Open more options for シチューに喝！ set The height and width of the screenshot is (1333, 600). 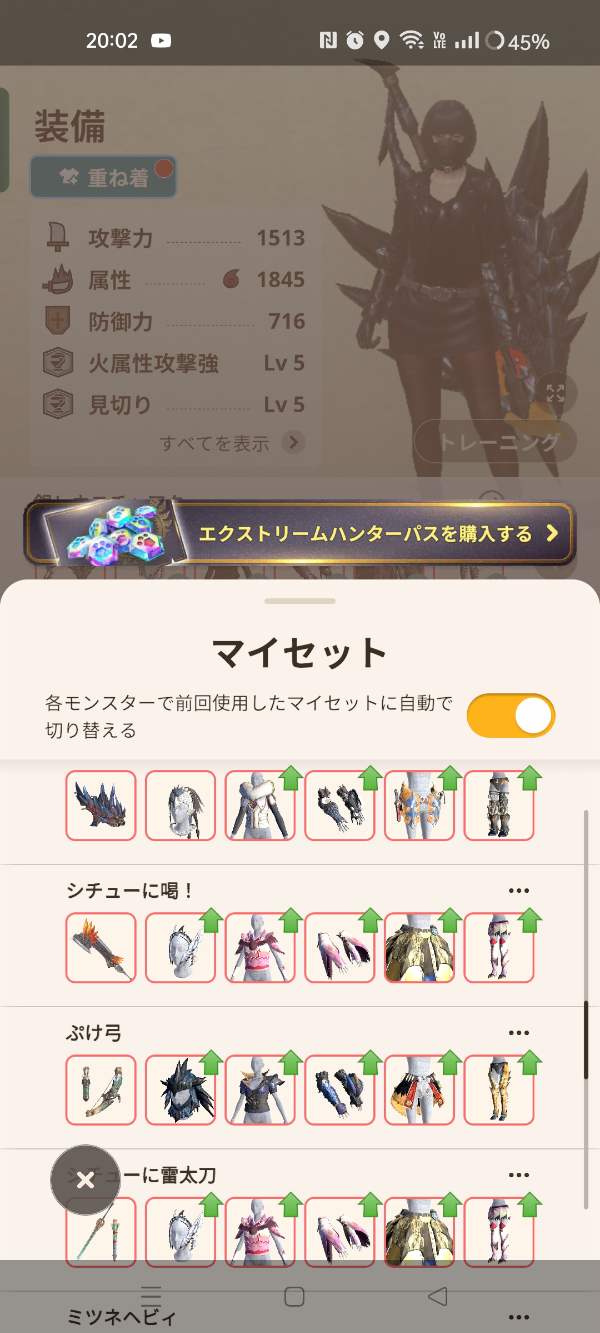point(518,891)
